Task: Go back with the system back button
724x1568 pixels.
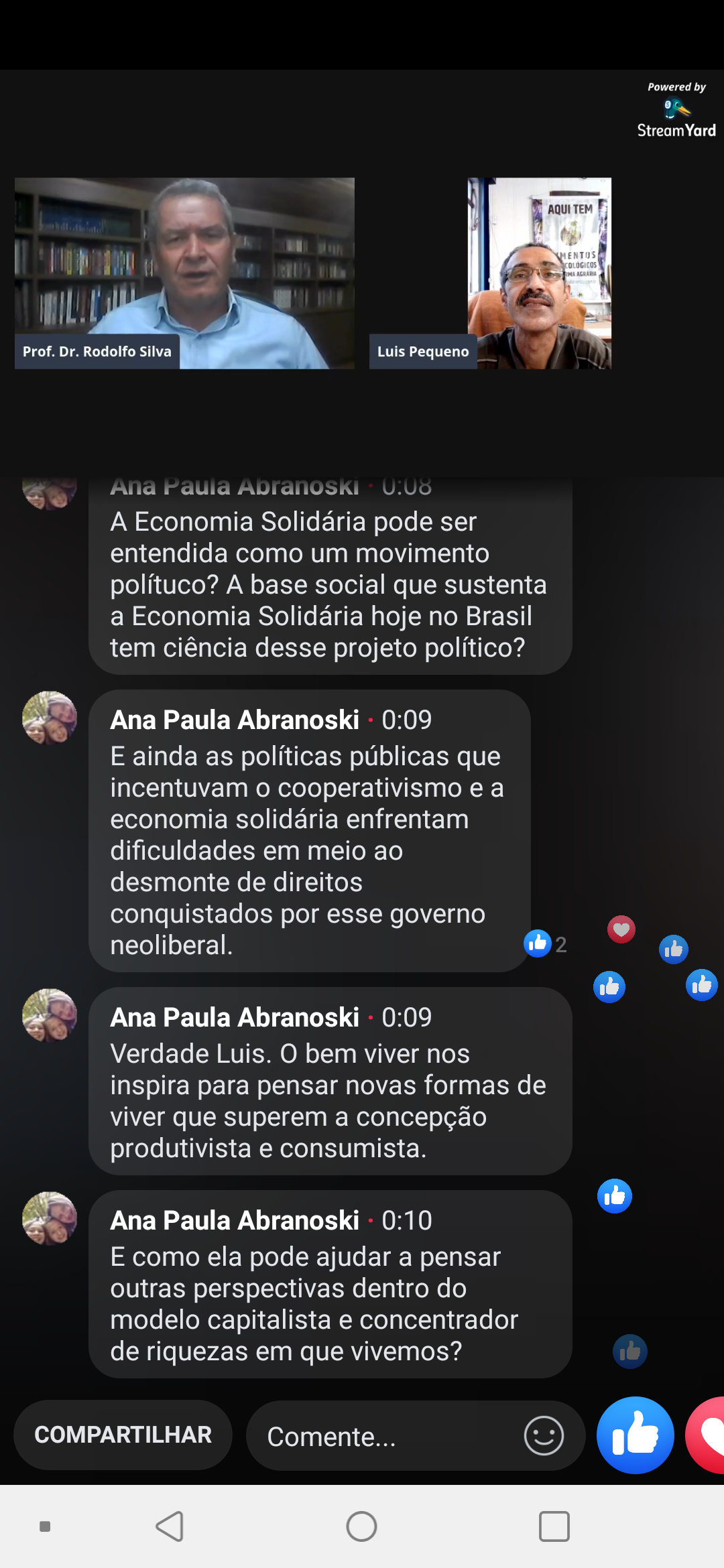Action: pos(170,1526)
